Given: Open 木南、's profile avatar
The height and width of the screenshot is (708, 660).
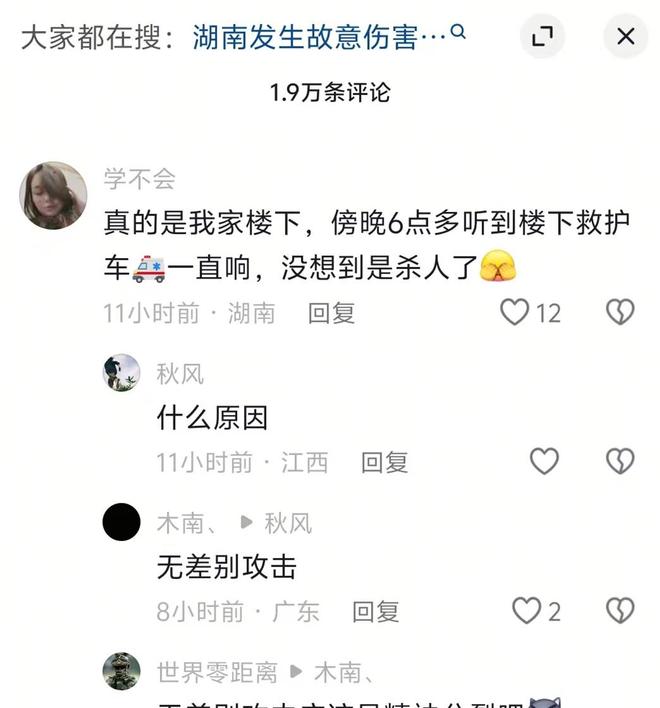Looking at the screenshot, I should 121,522.
